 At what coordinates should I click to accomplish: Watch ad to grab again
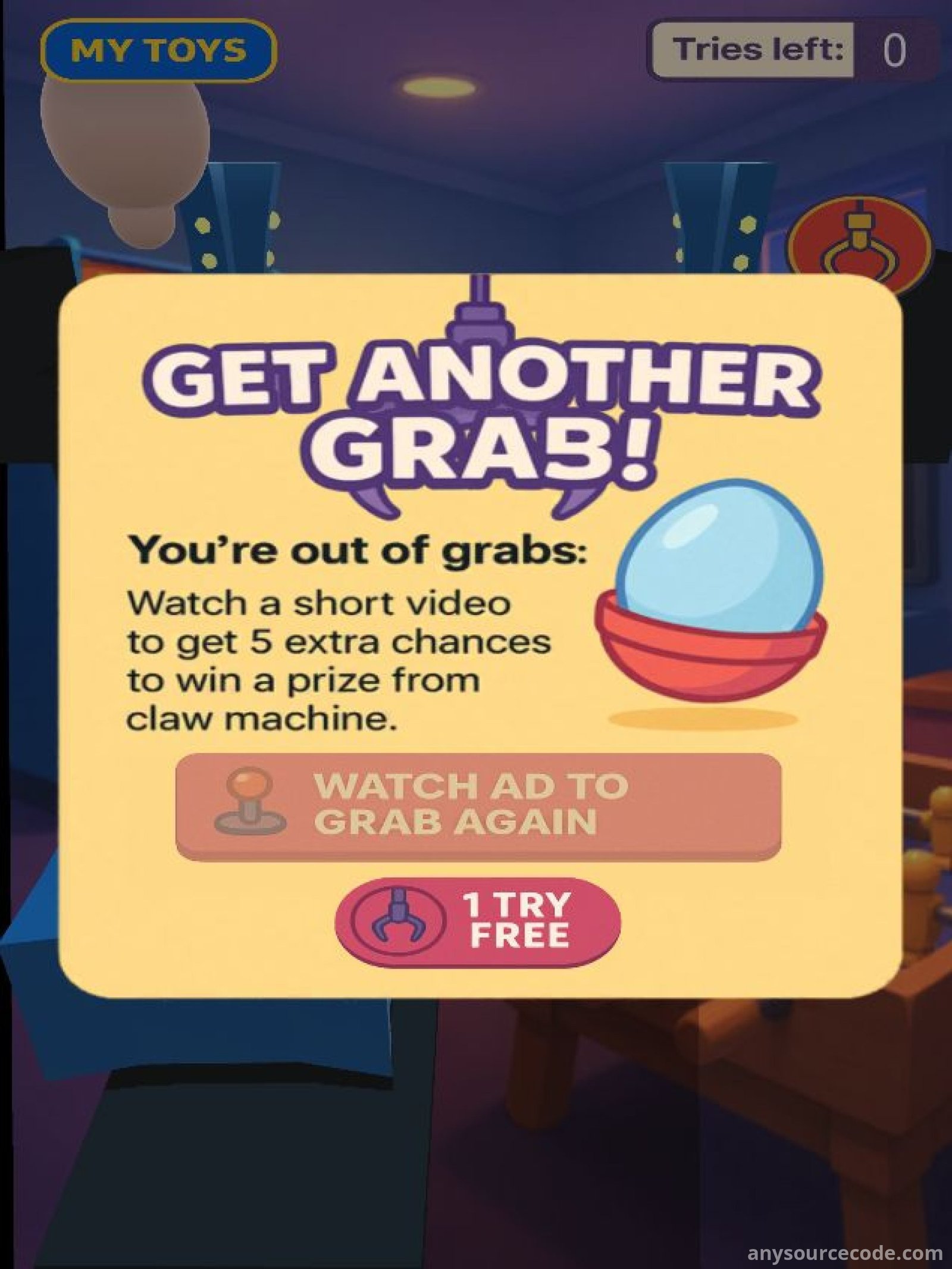coord(478,805)
